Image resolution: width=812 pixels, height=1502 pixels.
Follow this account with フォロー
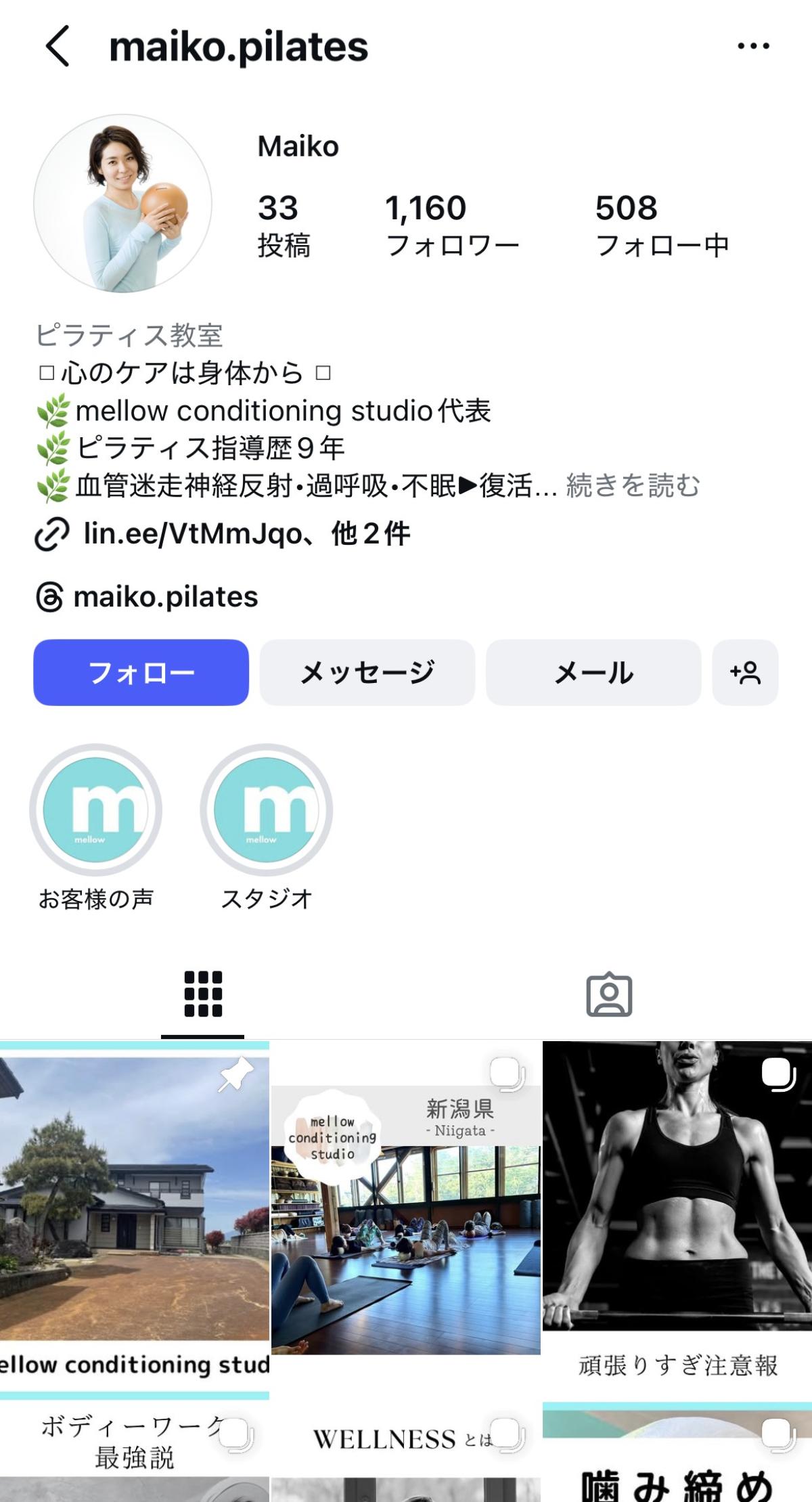[141, 672]
